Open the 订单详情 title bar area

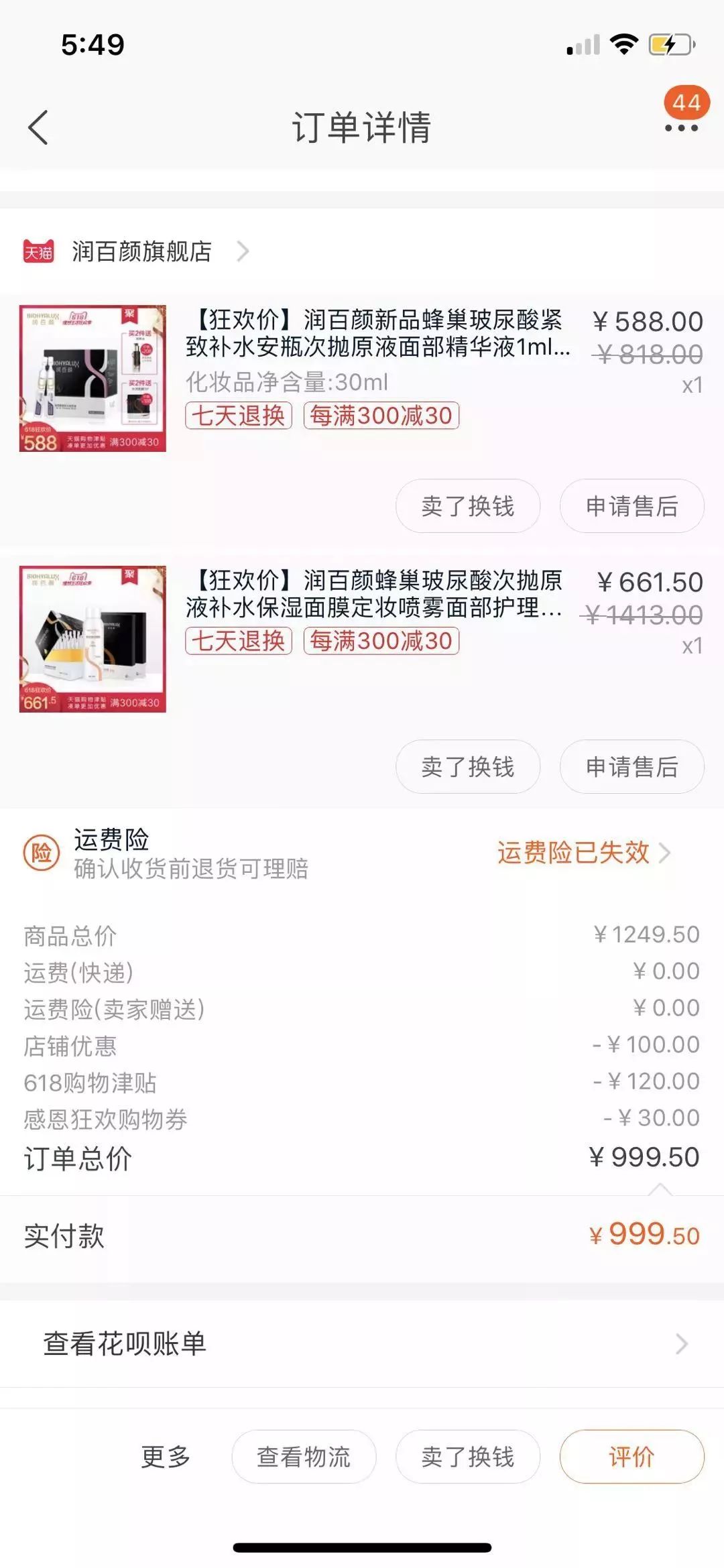tap(362, 127)
